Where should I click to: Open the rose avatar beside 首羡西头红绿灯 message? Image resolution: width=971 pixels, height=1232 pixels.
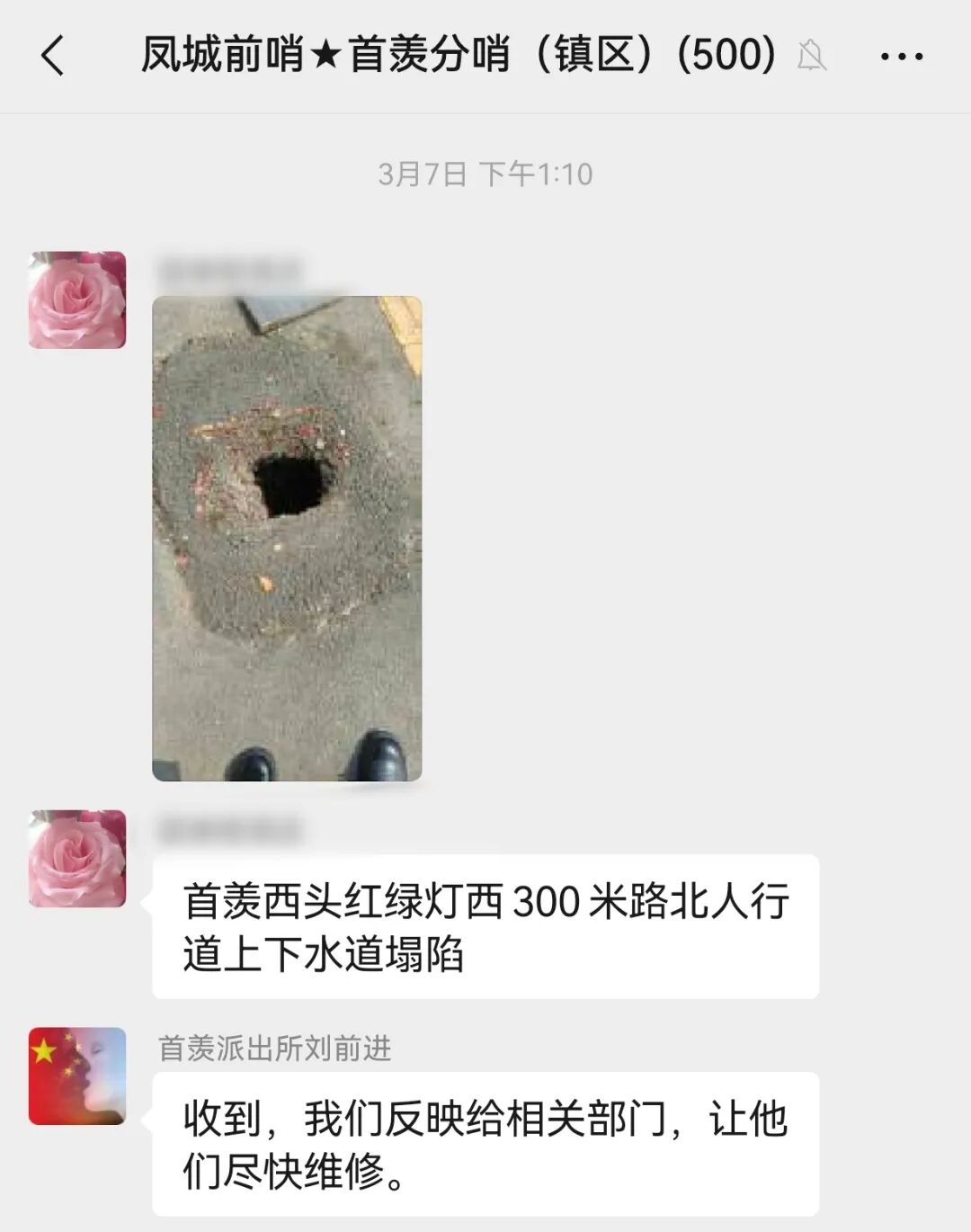click(77, 859)
